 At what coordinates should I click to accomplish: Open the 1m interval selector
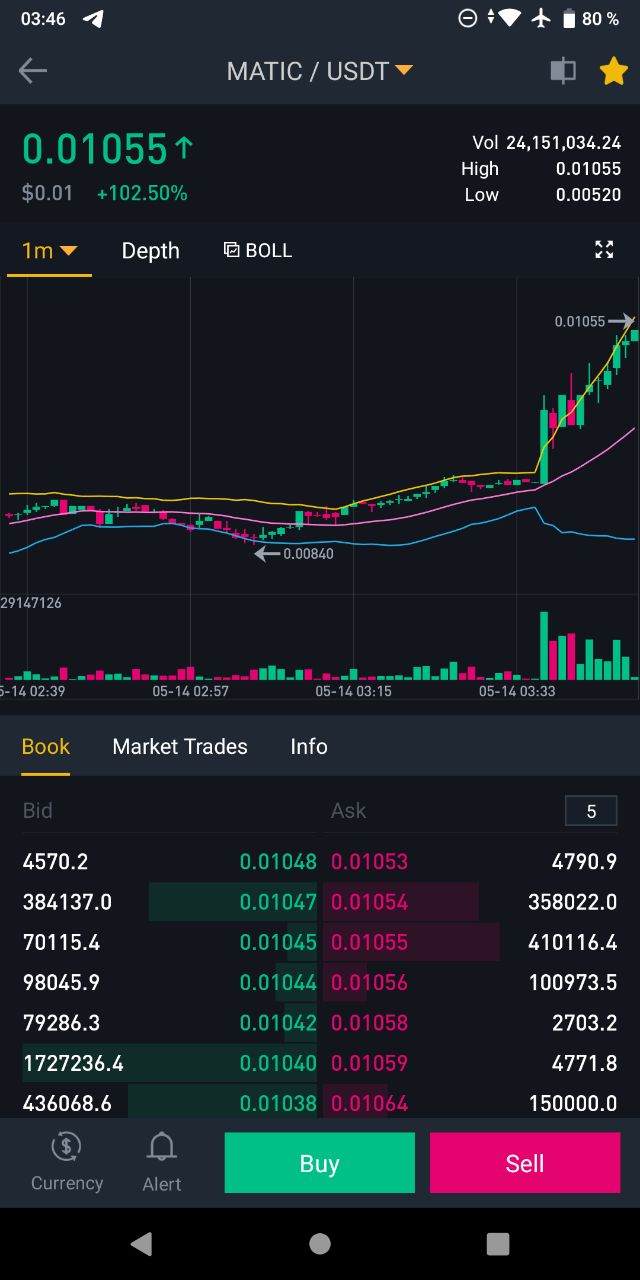49,250
